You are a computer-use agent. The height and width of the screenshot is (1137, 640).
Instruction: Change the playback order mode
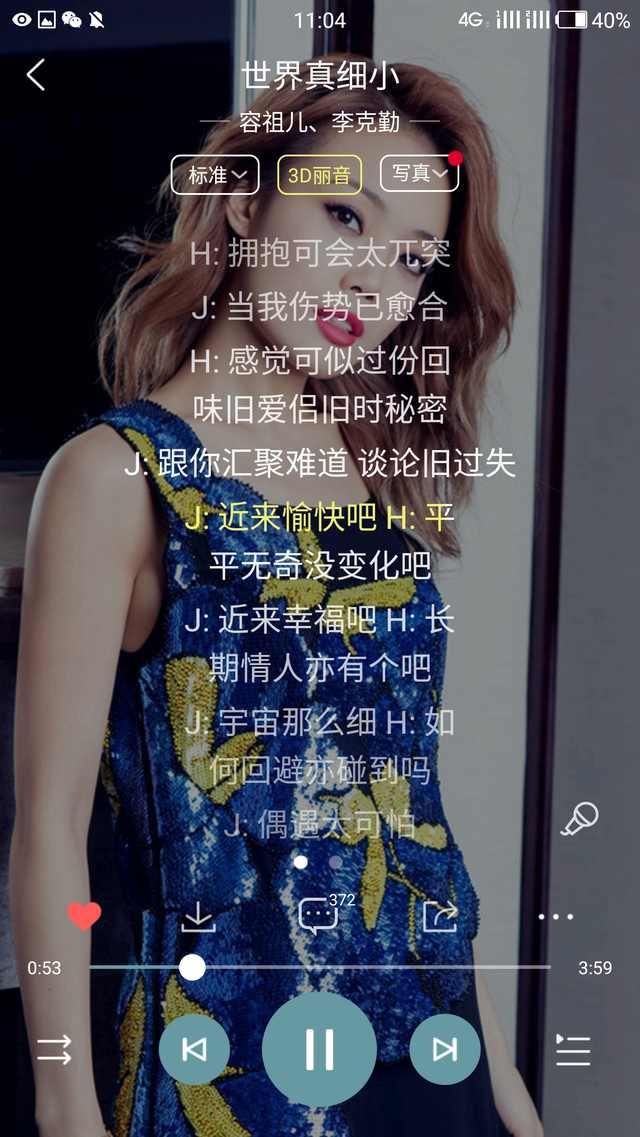[x=54, y=1049]
